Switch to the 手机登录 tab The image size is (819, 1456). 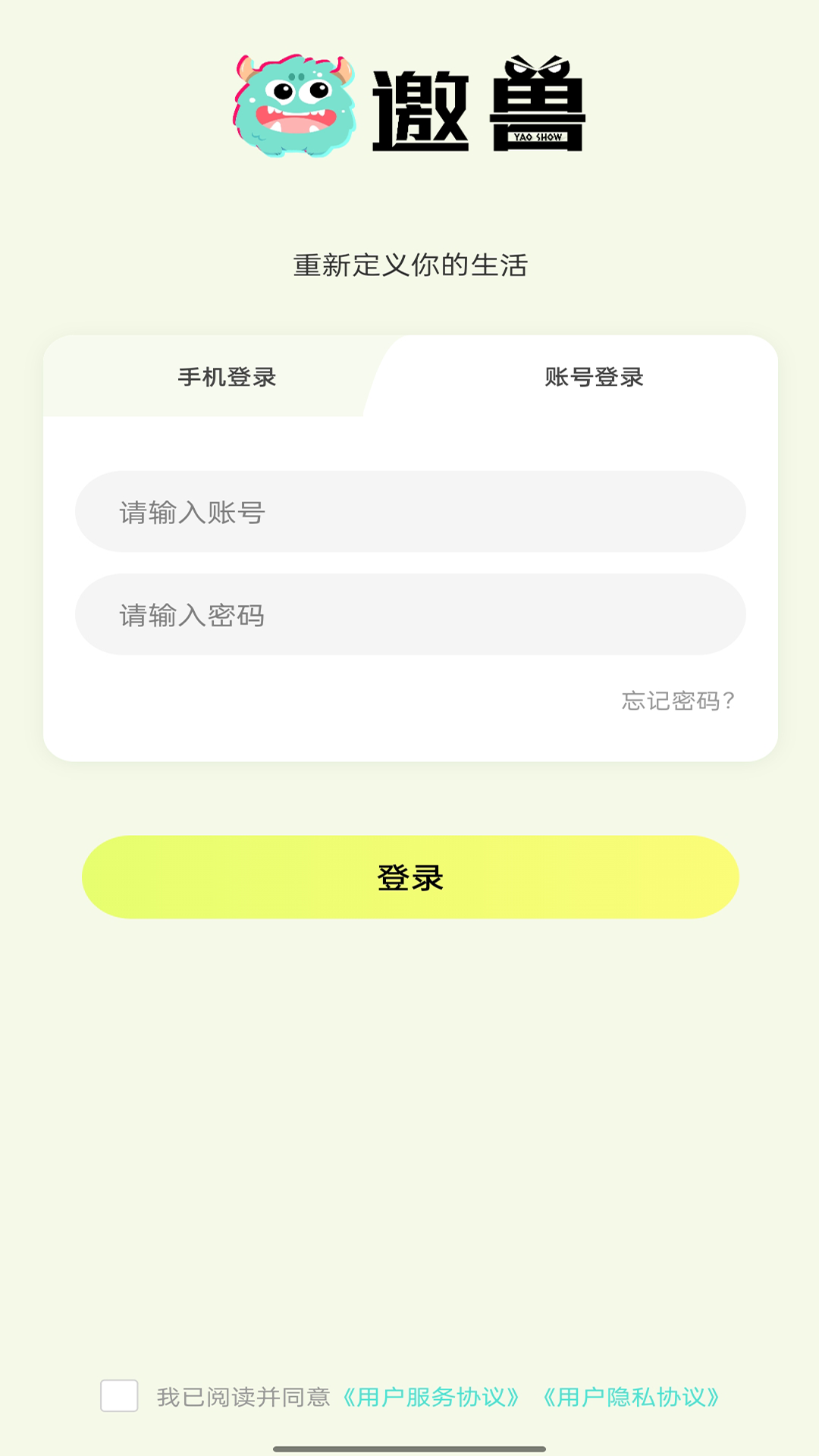(x=227, y=377)
